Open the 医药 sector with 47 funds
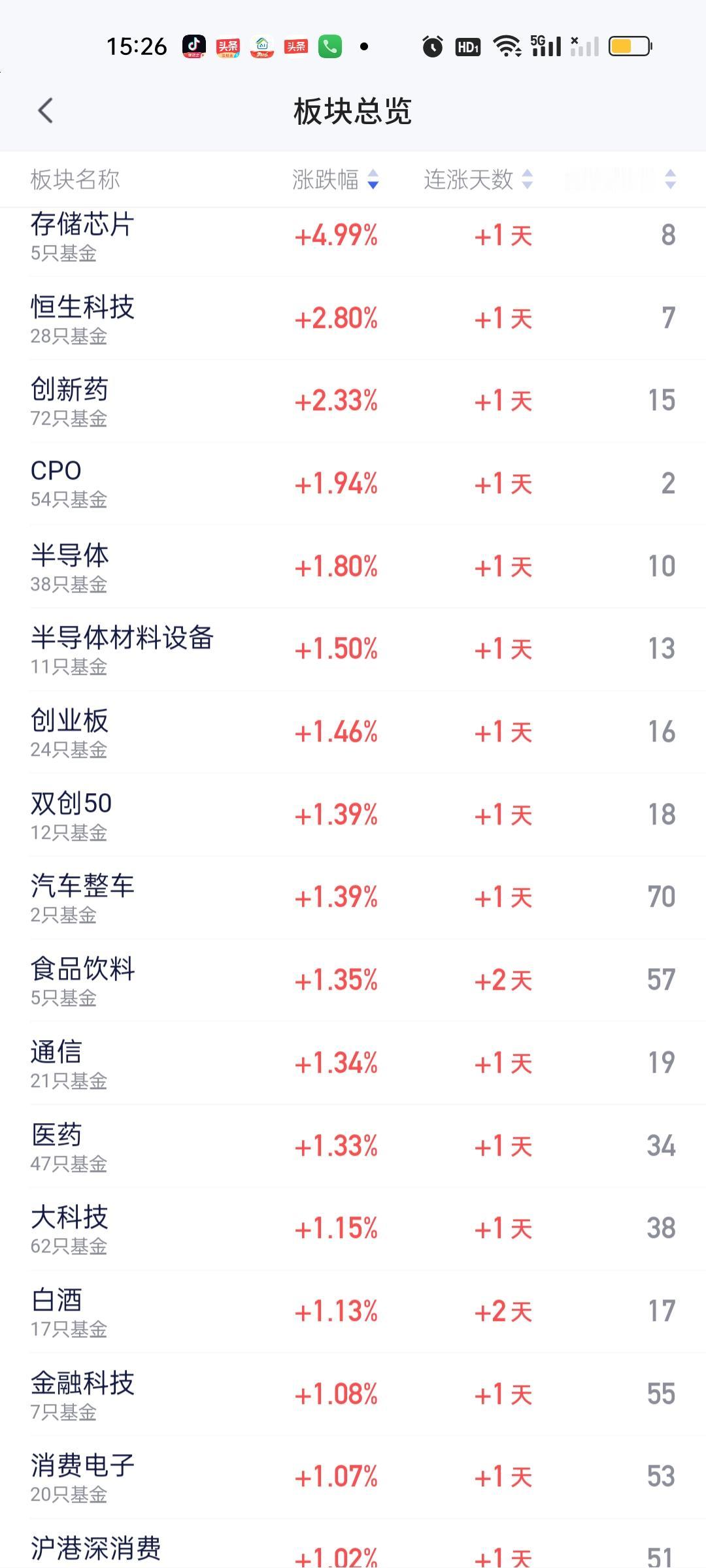This screenshot has width=706, height=1568. click(353, 1146)
